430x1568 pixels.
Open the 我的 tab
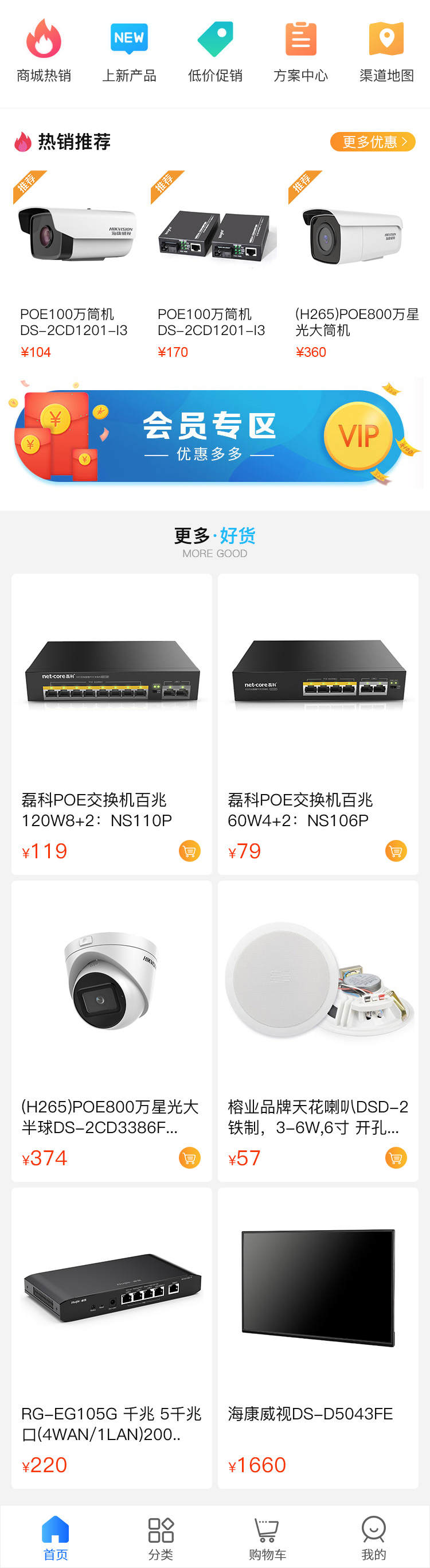coord(373,1538)
